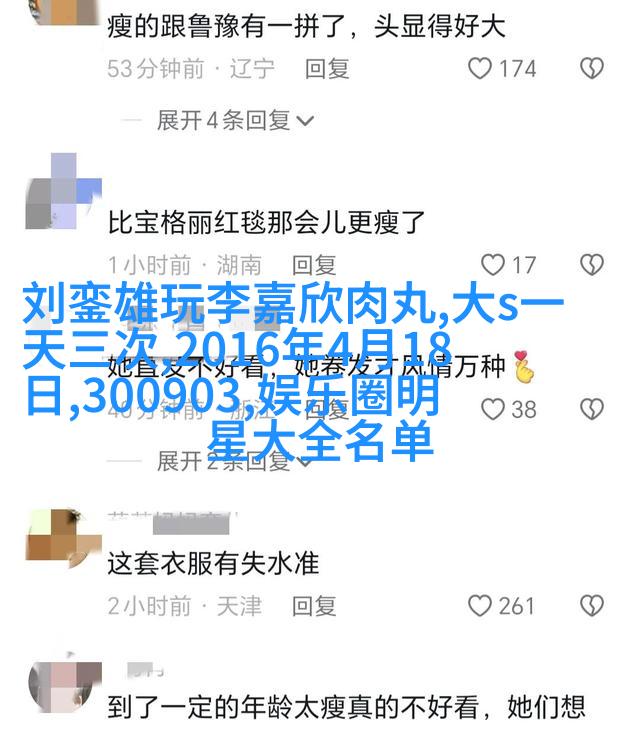Reply to the 湖南 comment
The width and height of the screenshot is (640, 732).
[314, 265]
